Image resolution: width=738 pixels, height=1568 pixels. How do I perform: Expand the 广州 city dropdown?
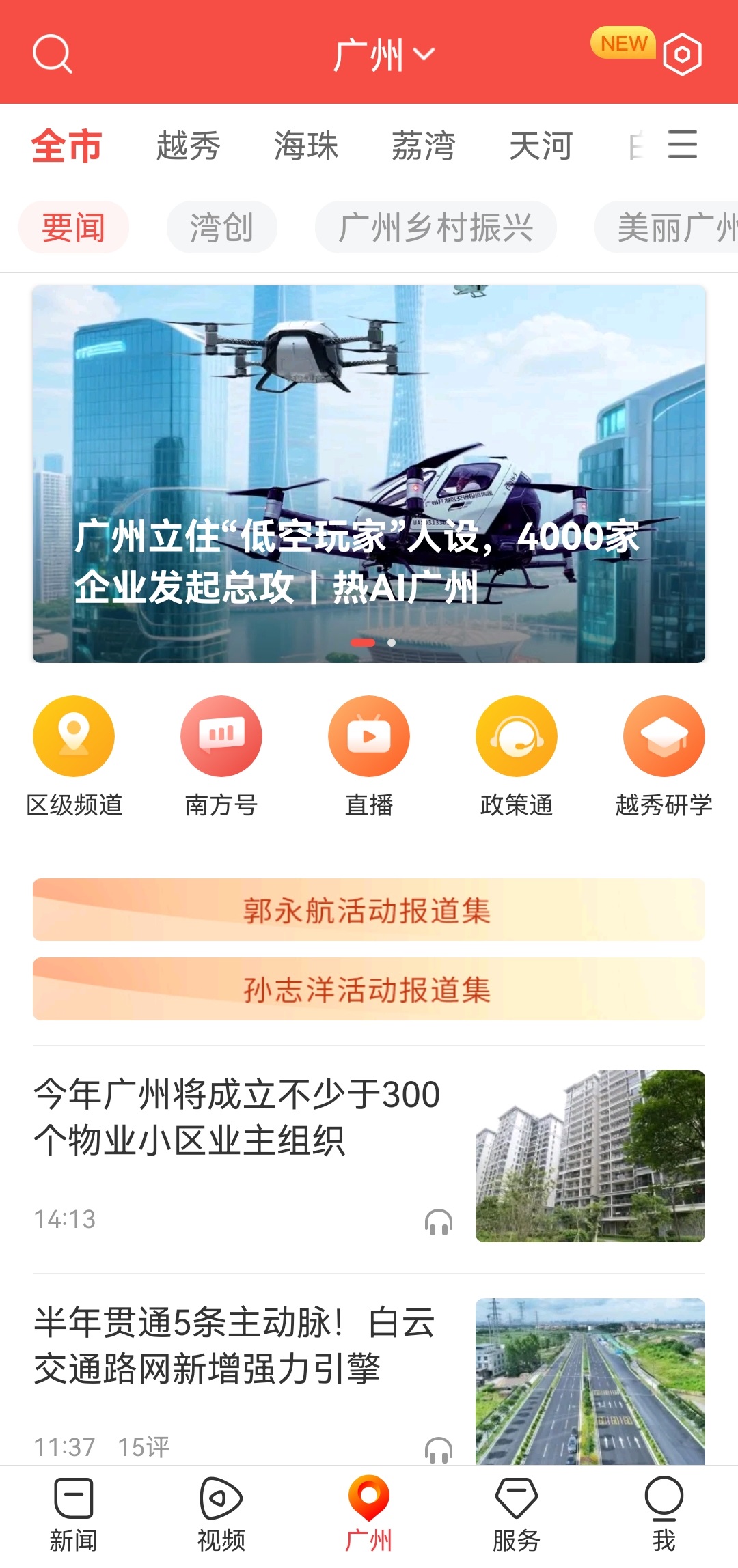[x=383, y=55]
